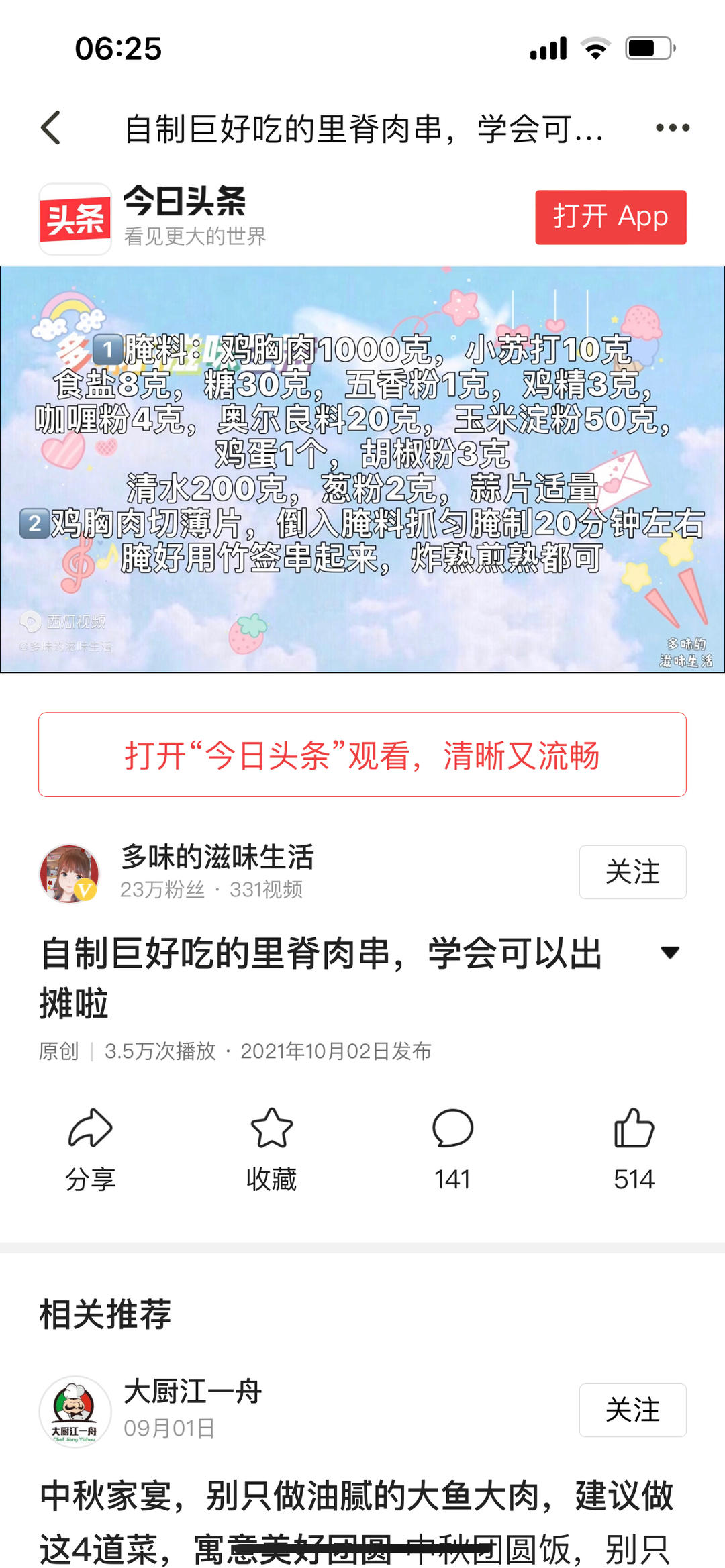Open 大厨江一舟's profile
725x1568 pixels.
(x=75, y=1411)
